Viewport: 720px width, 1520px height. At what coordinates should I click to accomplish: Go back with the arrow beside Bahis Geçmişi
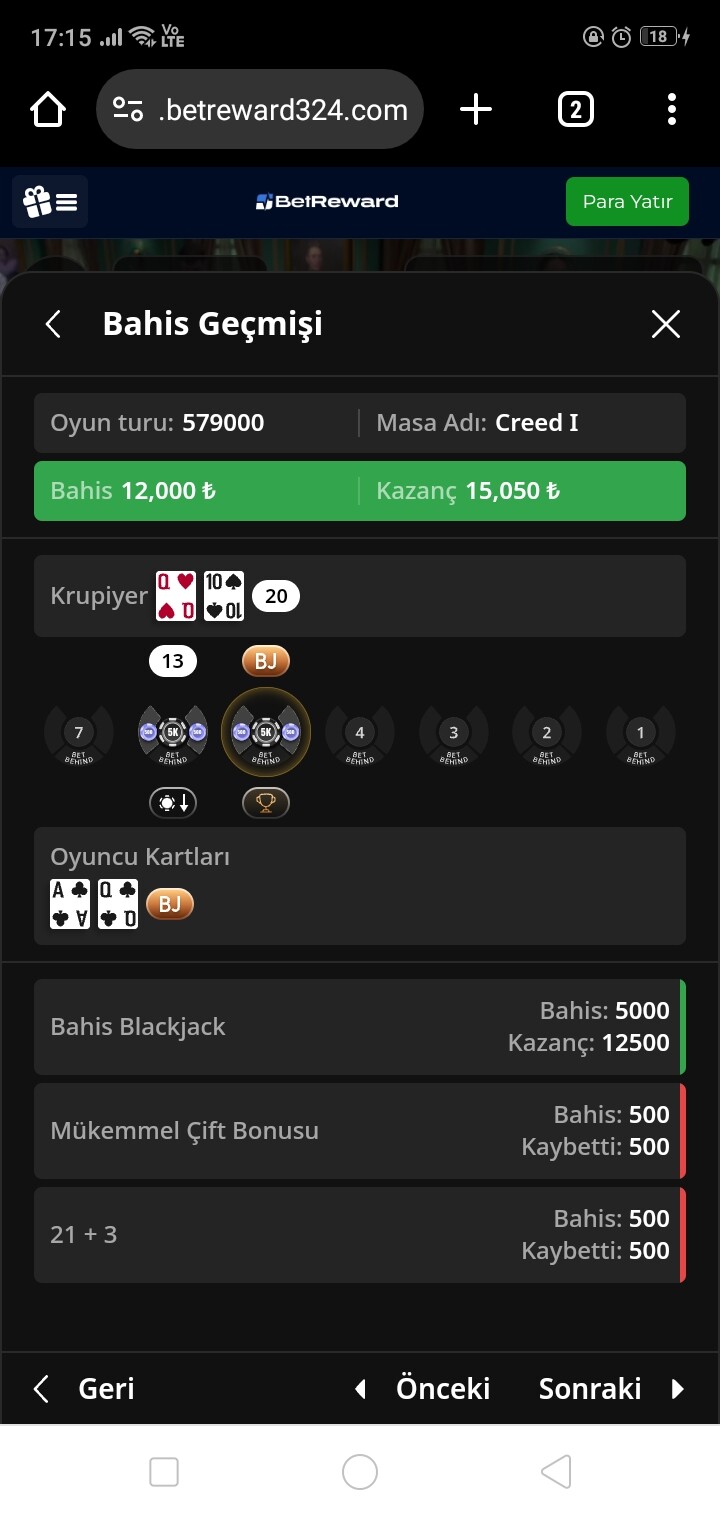[54, 324]
